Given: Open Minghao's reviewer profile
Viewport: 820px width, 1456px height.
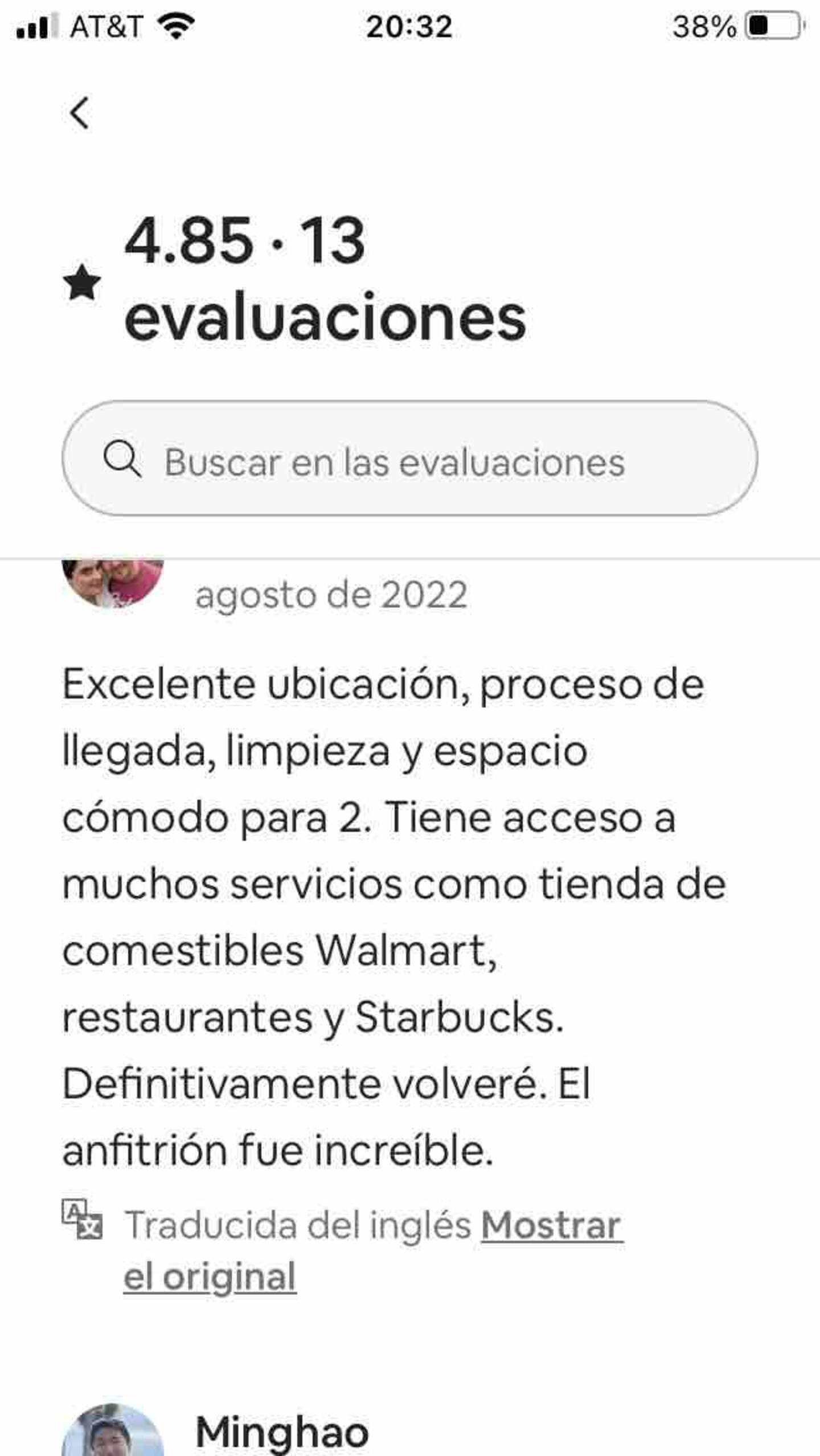Looking at the screenshot, I should tap(113, 1430).
